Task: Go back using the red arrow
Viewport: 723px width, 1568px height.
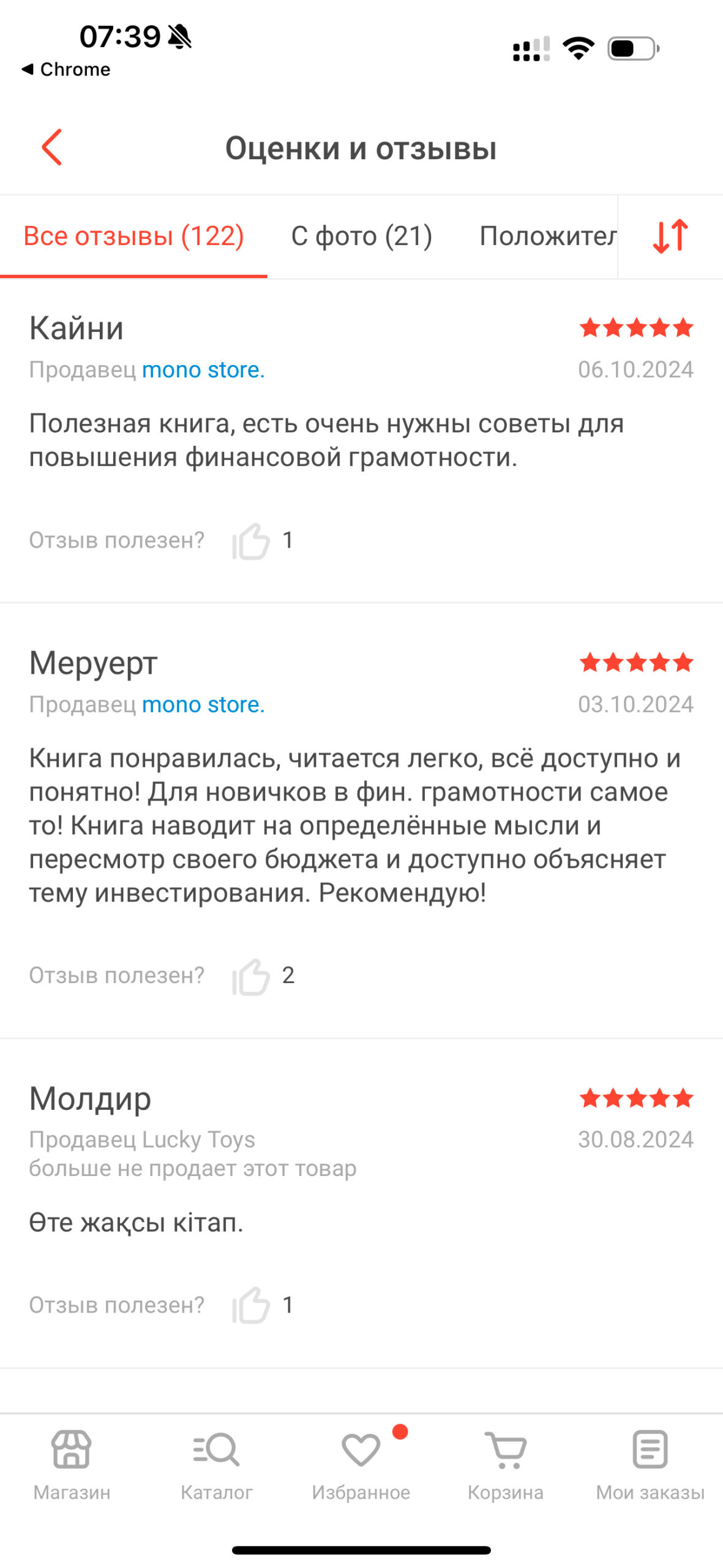Action: [52, 147]
